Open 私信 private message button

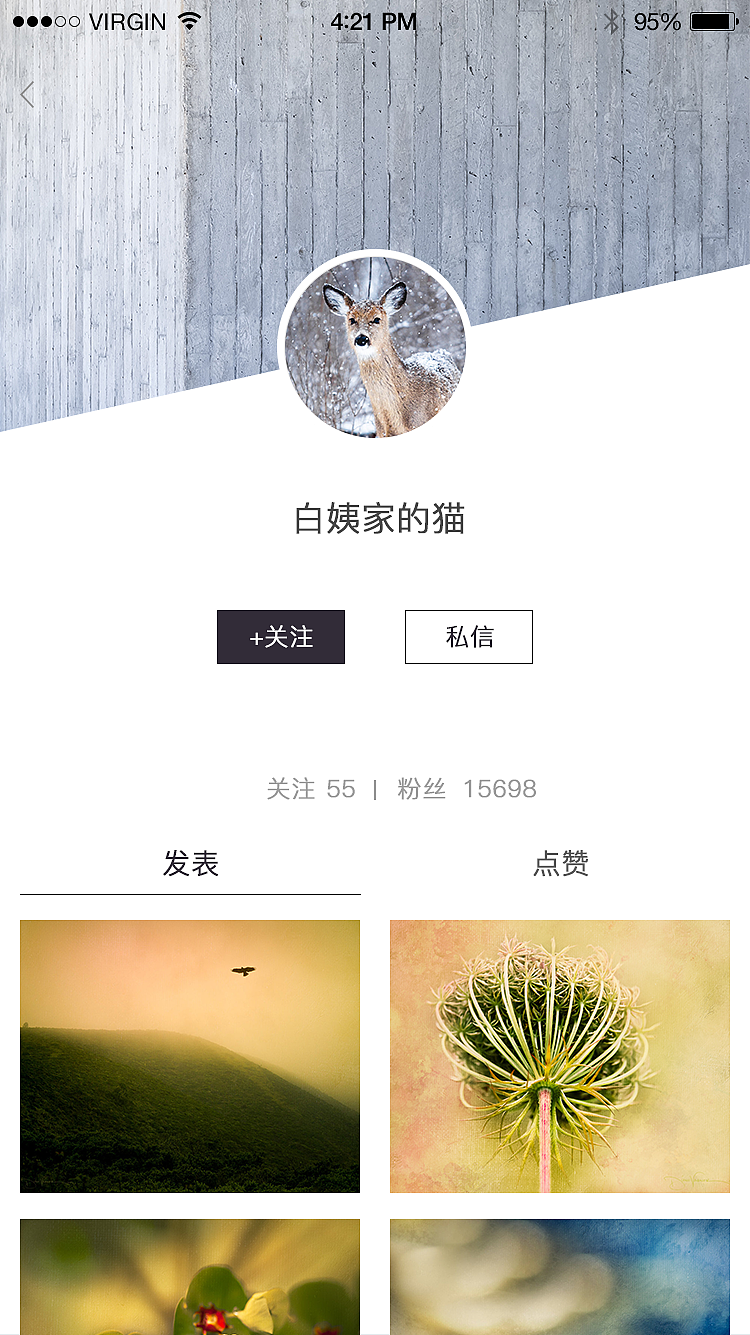tap(468, 637)
